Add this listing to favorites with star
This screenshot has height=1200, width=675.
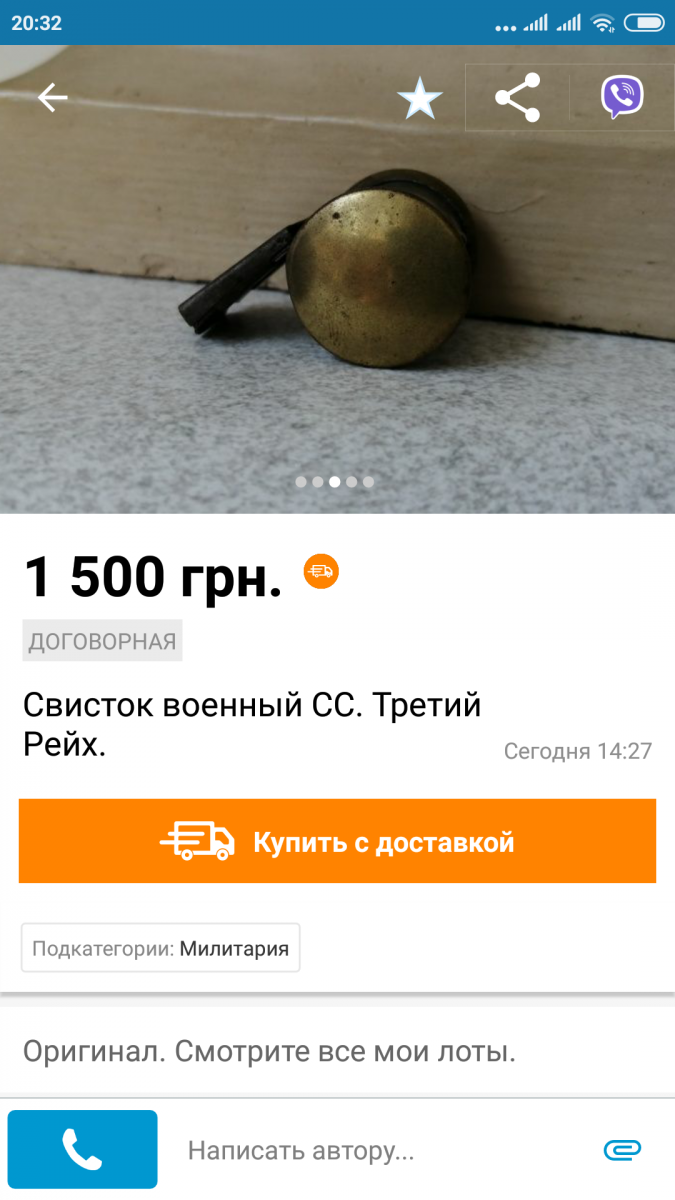420,98
